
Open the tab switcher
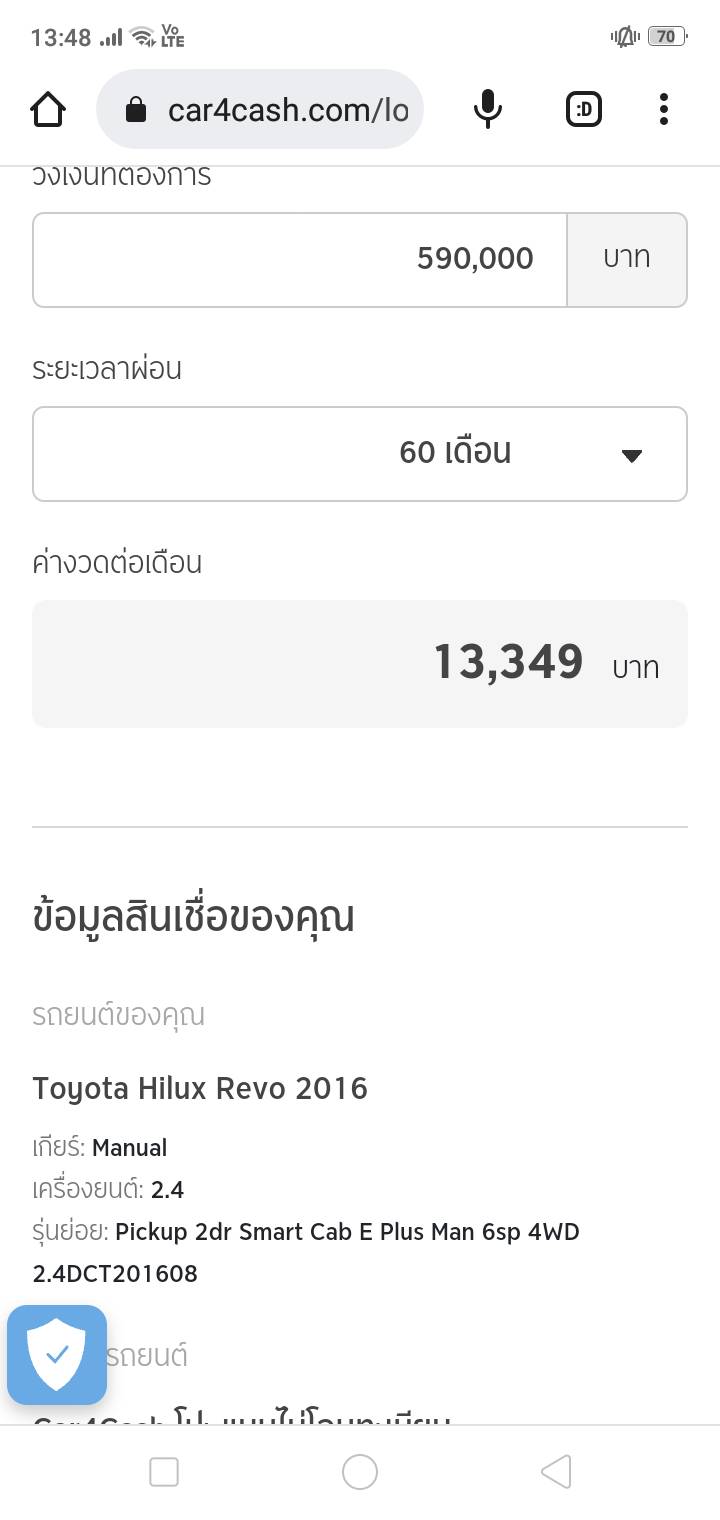[x=584, y=109]
